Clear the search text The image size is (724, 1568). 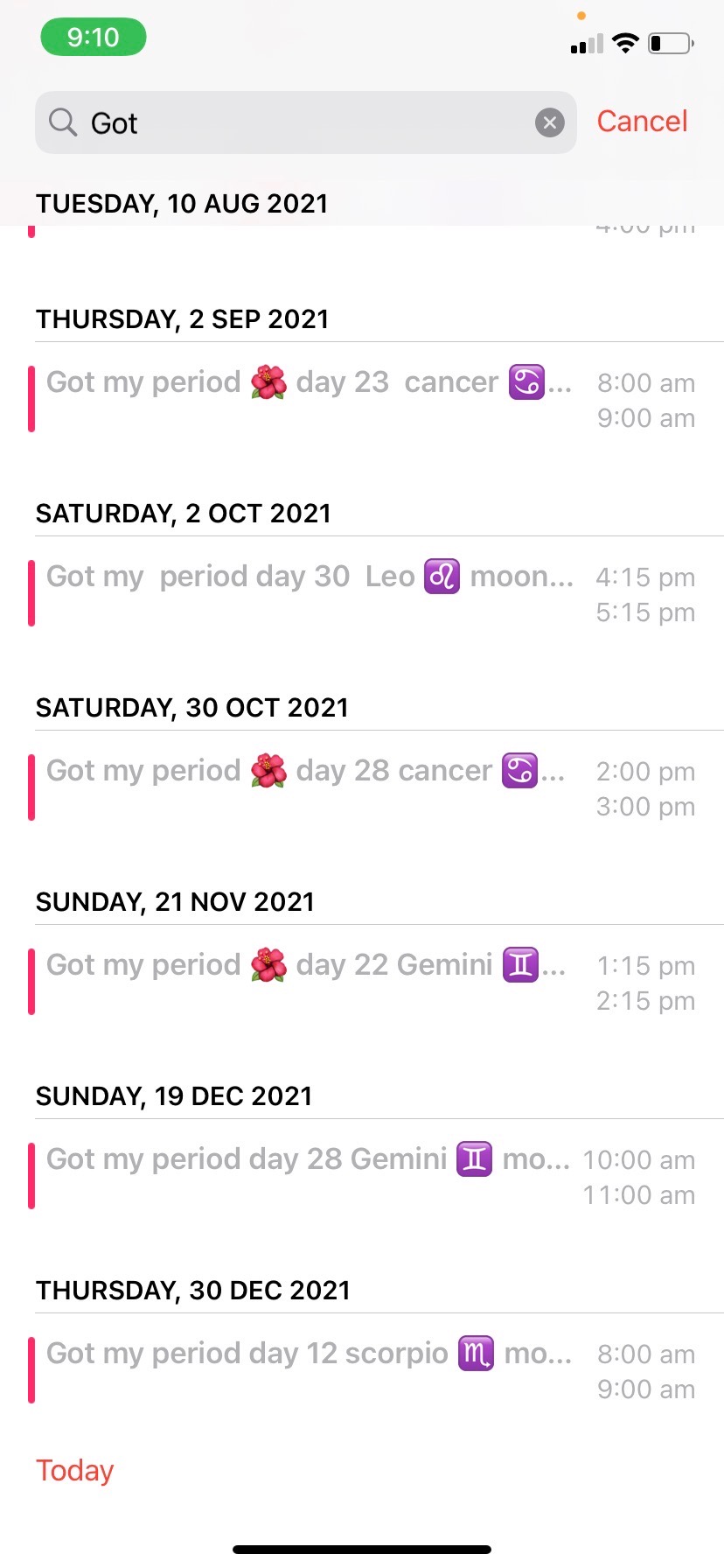[x=549, y=122]
